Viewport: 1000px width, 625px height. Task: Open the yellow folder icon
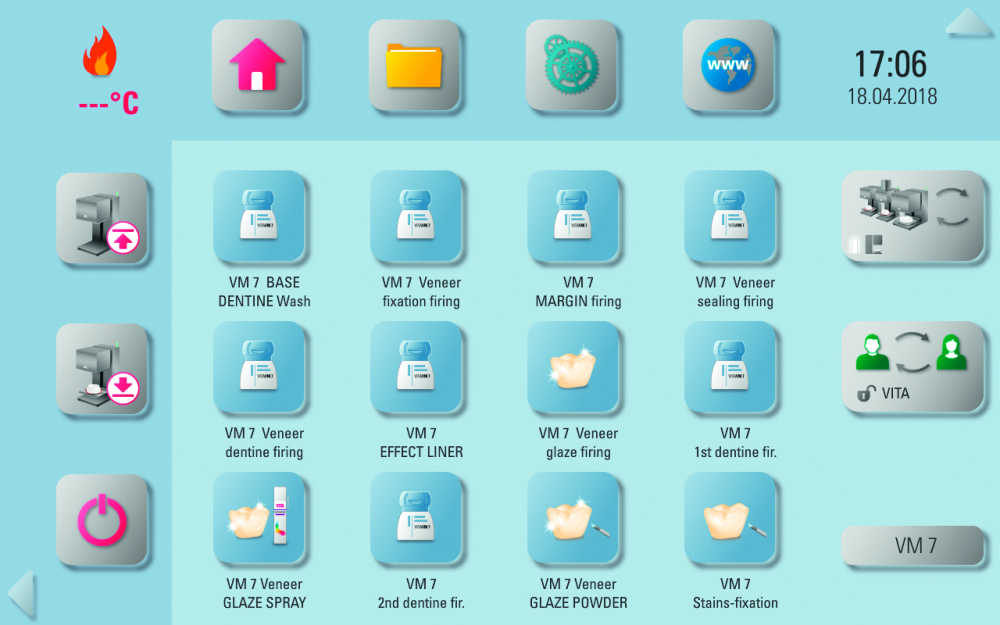pos(414,66)
